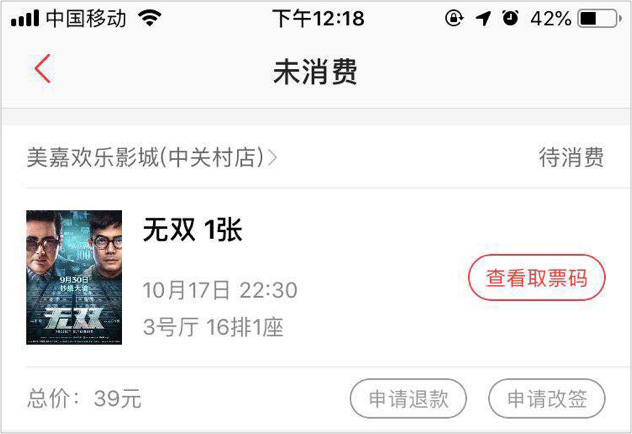The height and width of the screenshot is (434, 632).
Task: Go back using the red arrow
Action: (x=42, y=70)
